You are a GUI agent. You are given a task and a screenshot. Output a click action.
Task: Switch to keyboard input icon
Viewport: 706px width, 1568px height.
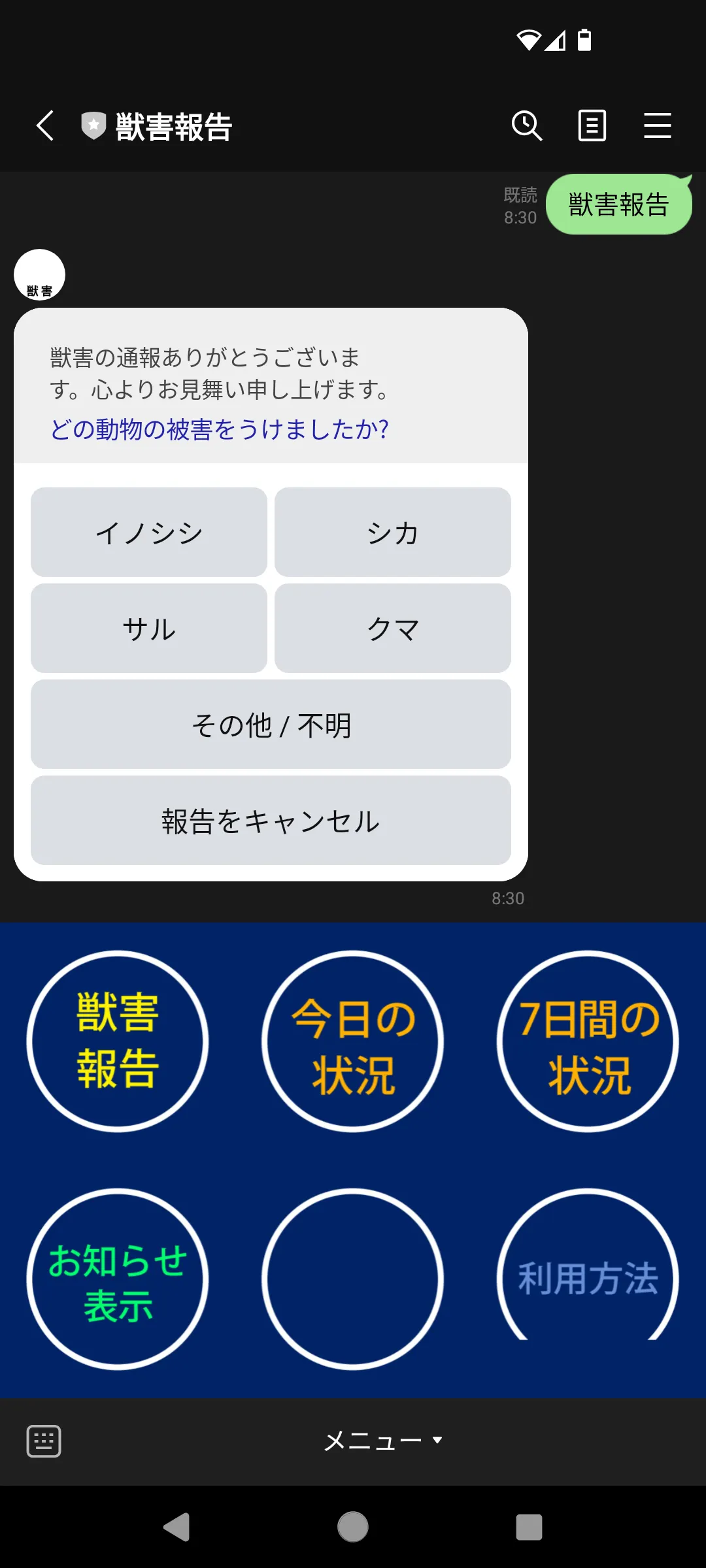point(44,1441)
